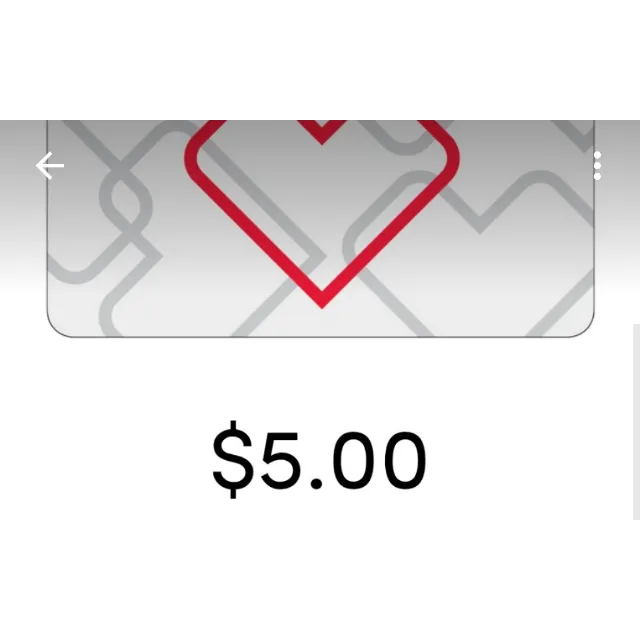Go back using the arrow icon
Image resolution: width=640 pixels, height=640 pixels.
click(x=50, y=166)
